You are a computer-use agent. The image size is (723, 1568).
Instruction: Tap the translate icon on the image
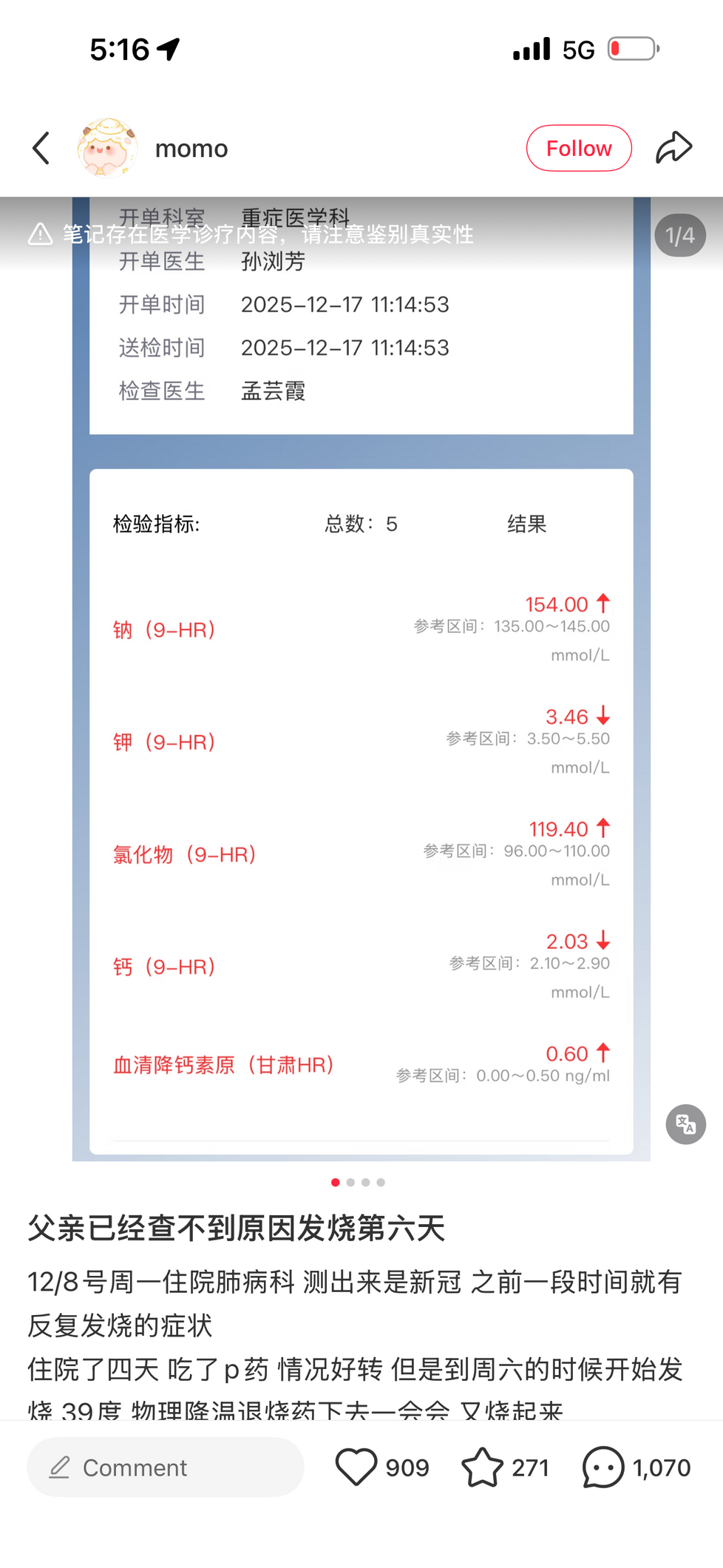(x=685, y=1124)
